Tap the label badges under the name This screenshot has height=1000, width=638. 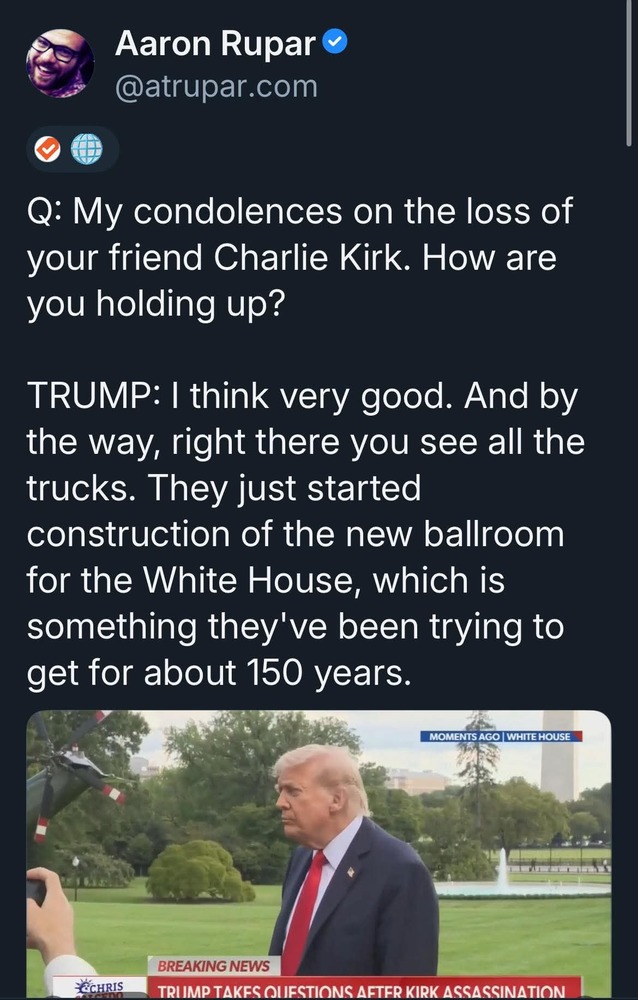pyautogui.click(x=71, y=150)
